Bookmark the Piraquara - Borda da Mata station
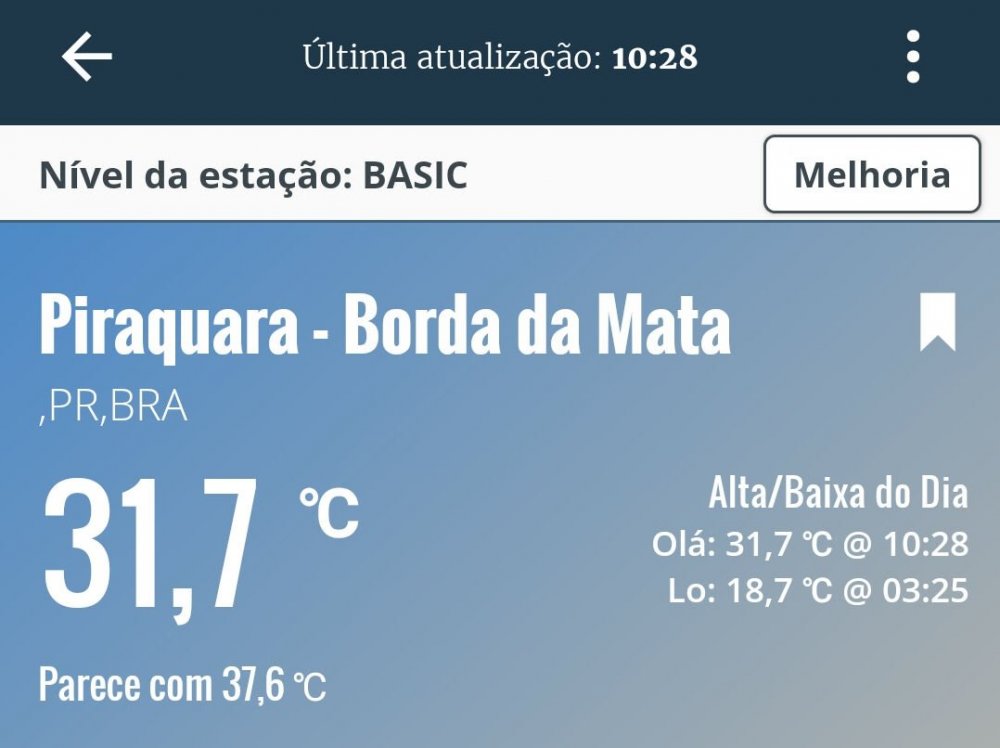The image size is (1000, 748). pyautogui.click(x=937, y=322)
